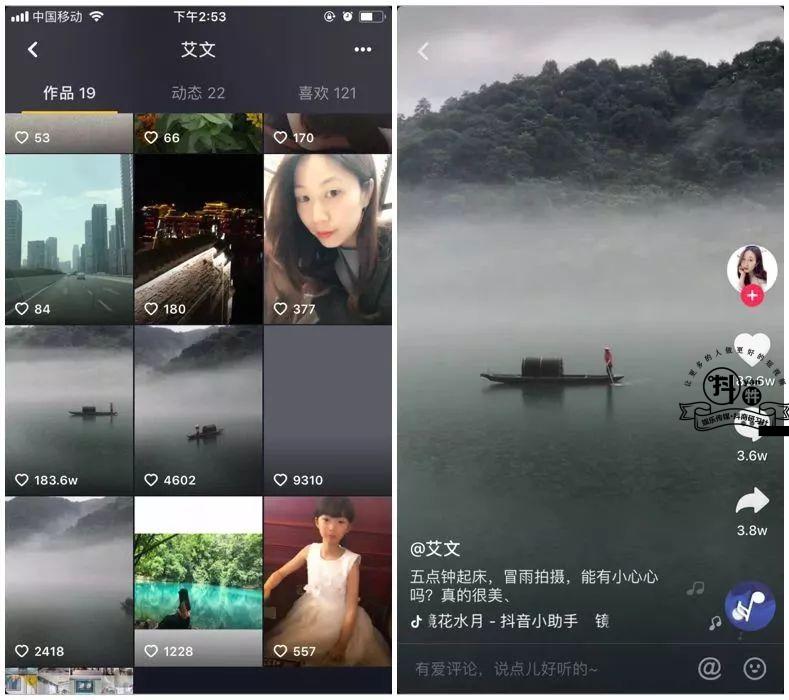Switch to the 喜欢 121 tab
This screenshot has width=789, height=700.
[x=327, y=93]
